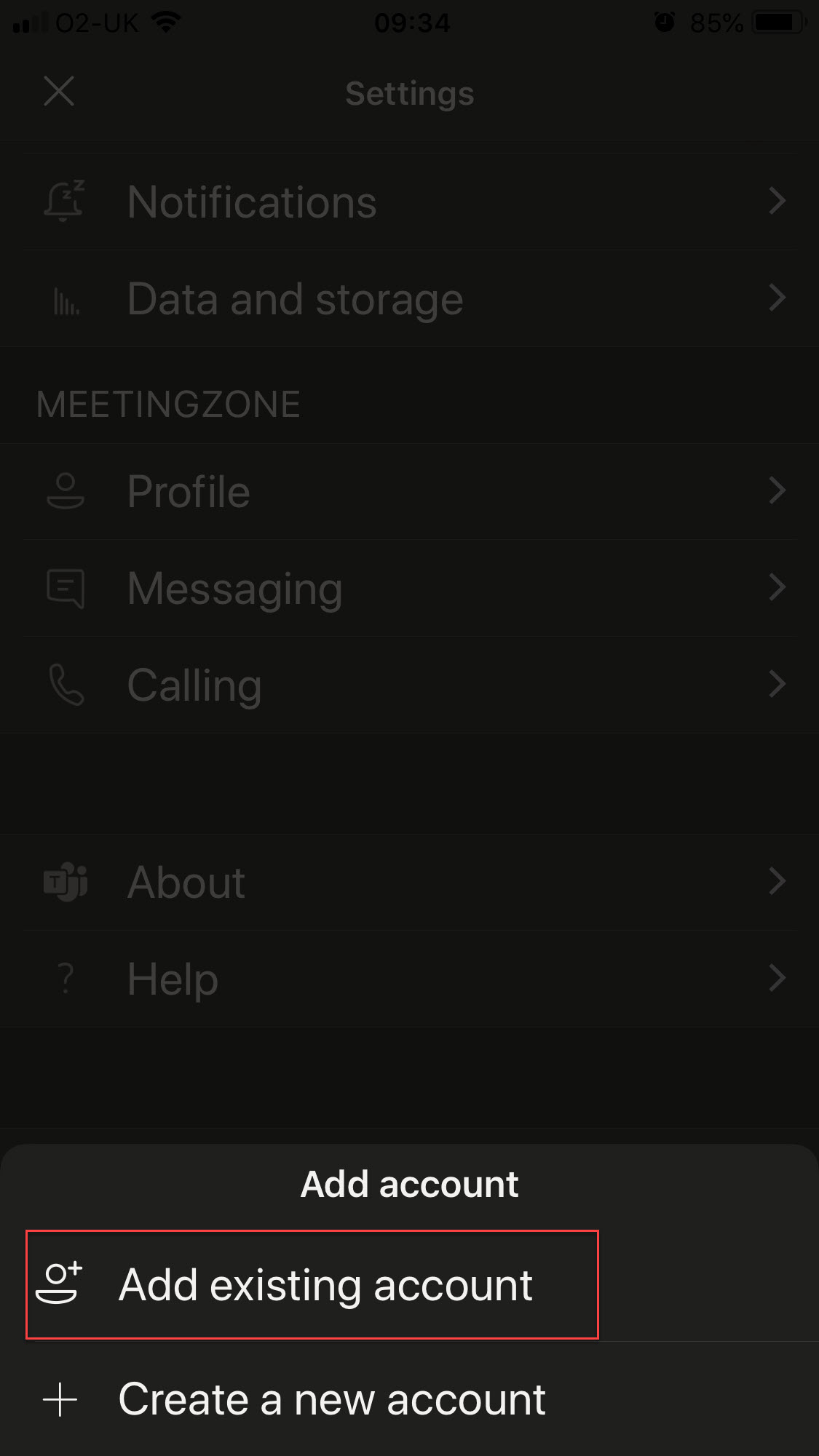
Task: Tap the Messaging chat bubble icon
Action: (x=65, y=588)
